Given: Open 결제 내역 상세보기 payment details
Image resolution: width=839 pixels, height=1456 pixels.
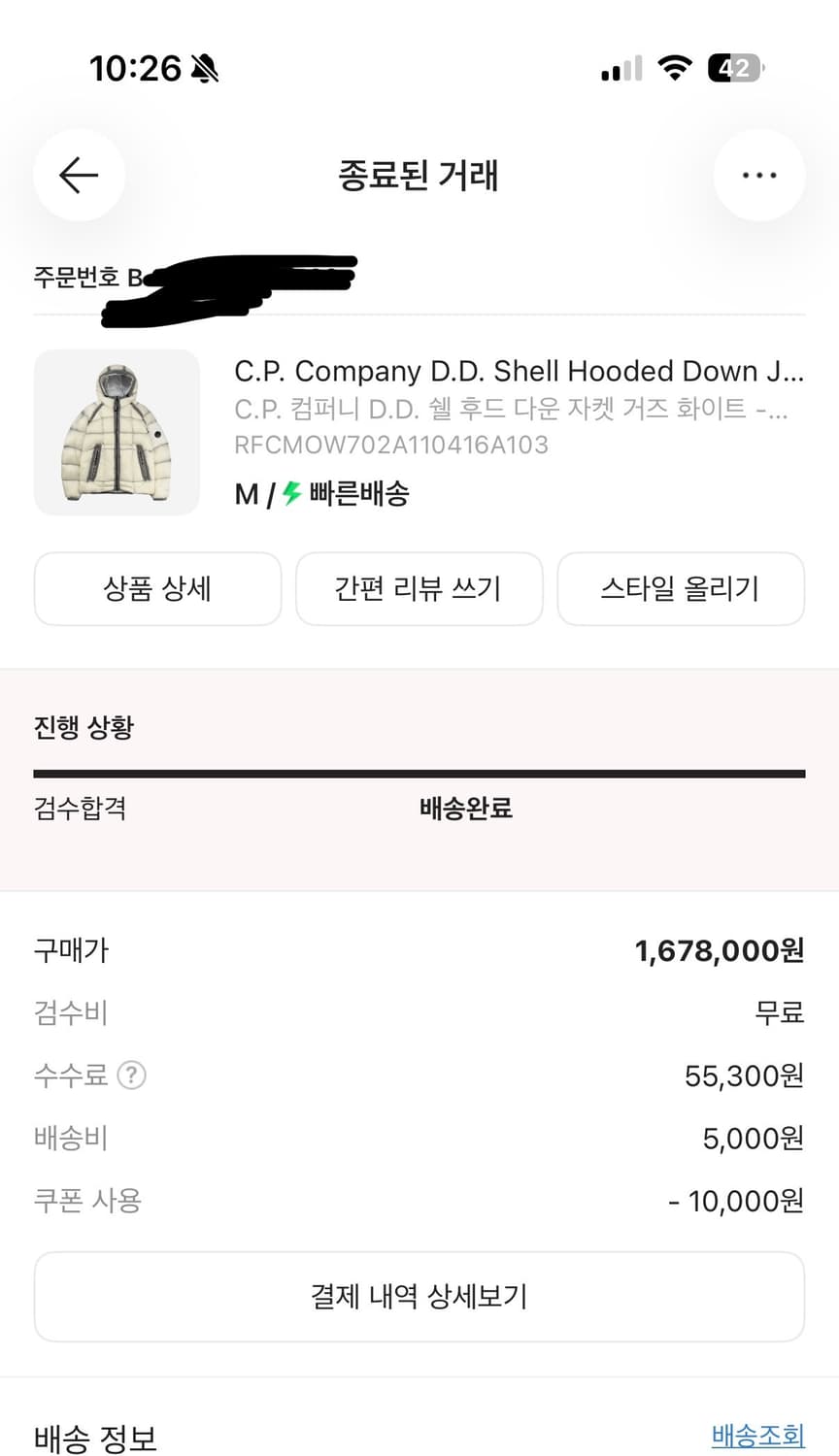Looking at the screenshot, I should pyautogui.click(x=419, y=1296).
